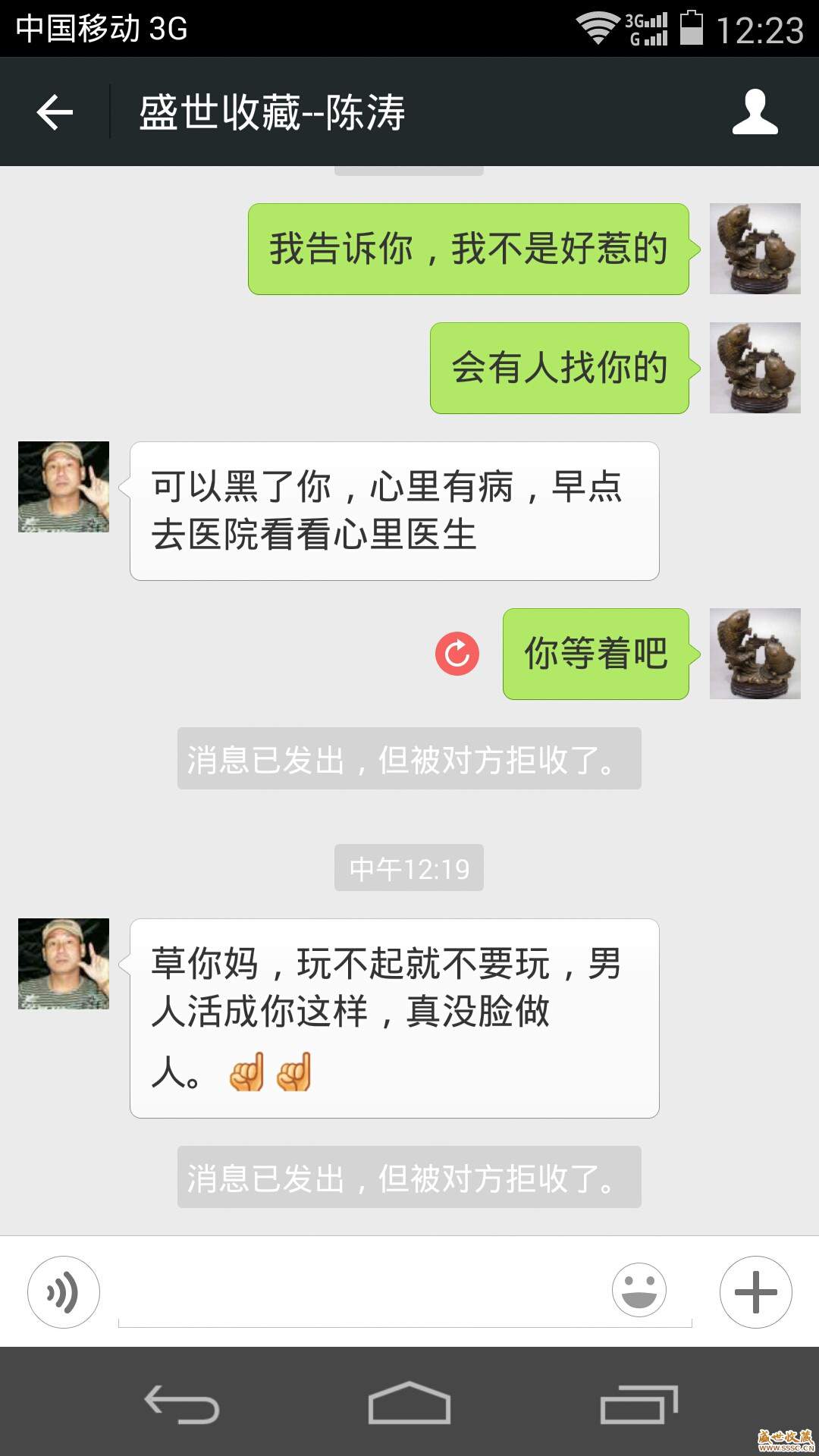Open the emoji picker
819x1456 pixels.
tap(639, 1290)
